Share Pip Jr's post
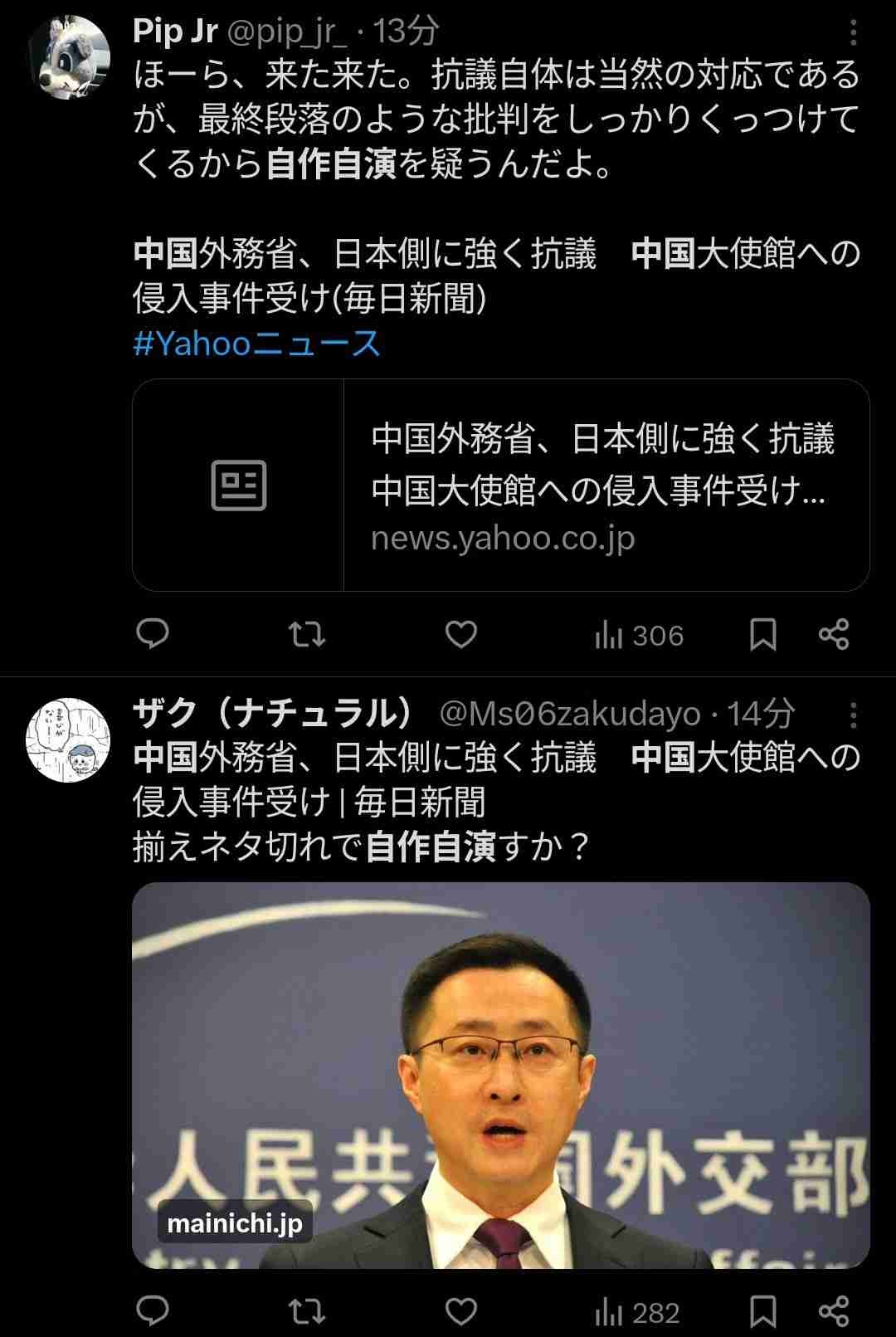Image resolution: width=896 pixels, height=1337 pixels. click(x=834, y=635)
